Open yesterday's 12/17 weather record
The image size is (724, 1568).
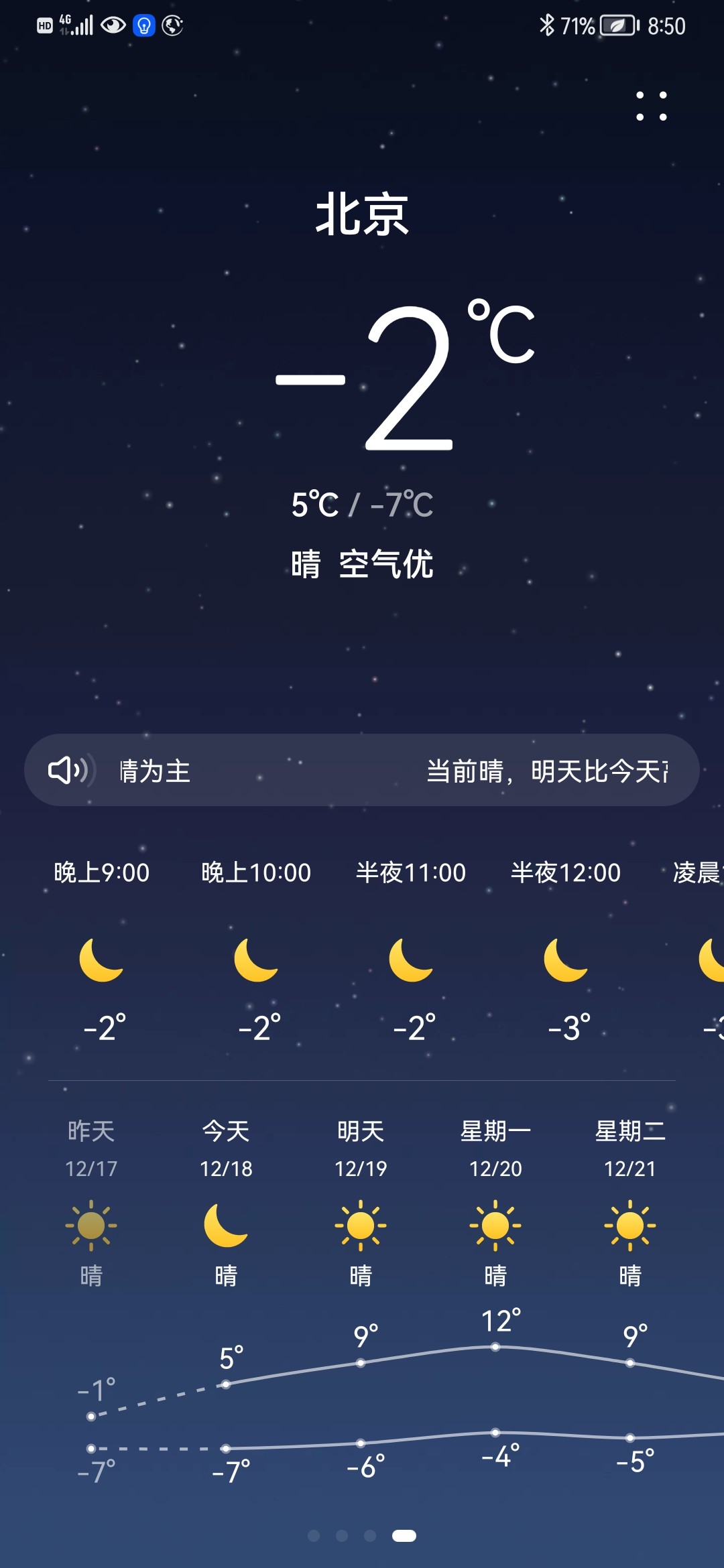tap(91, 1199)
